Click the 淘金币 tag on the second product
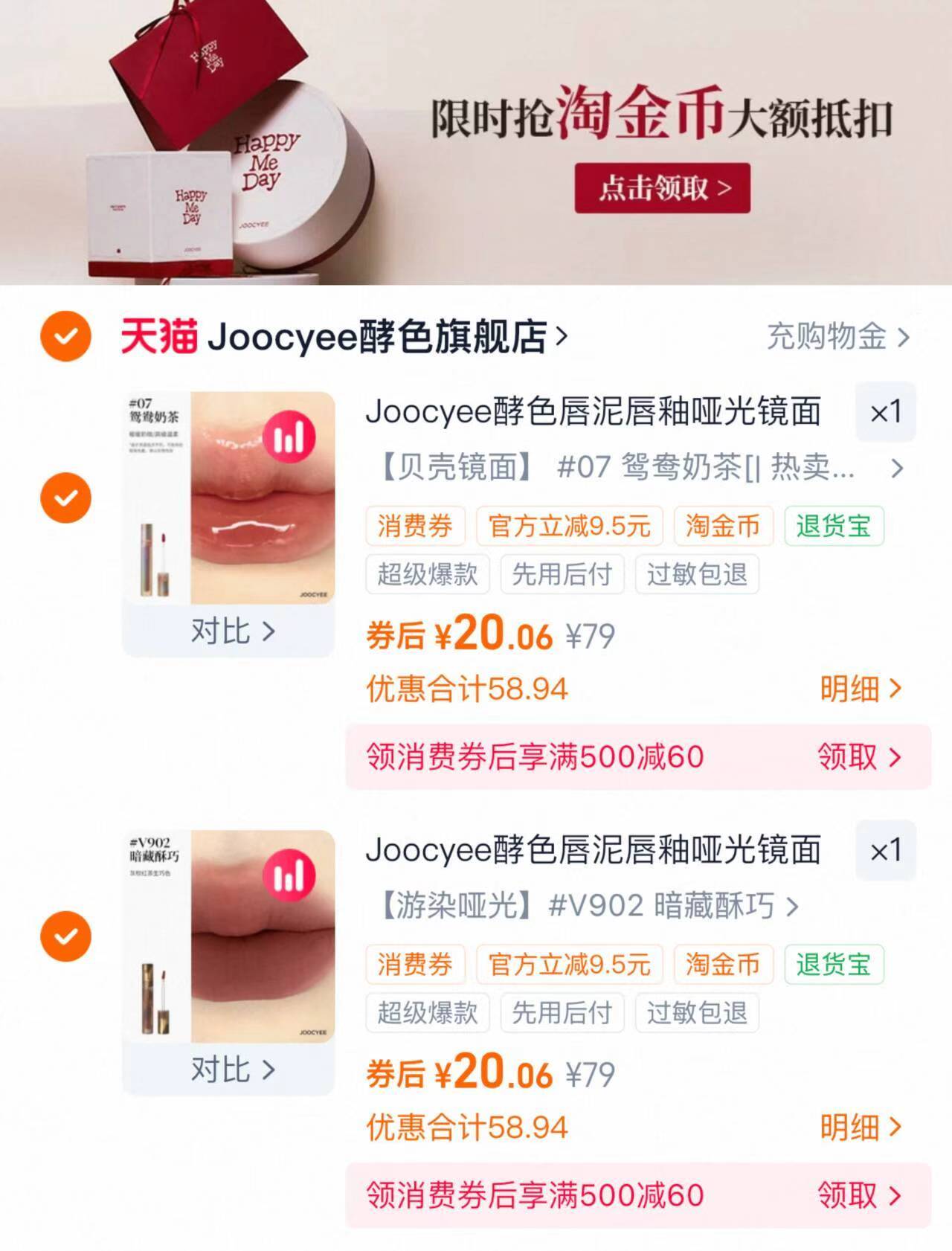Viewport: 952px width, 1251px height. [722, 966]
